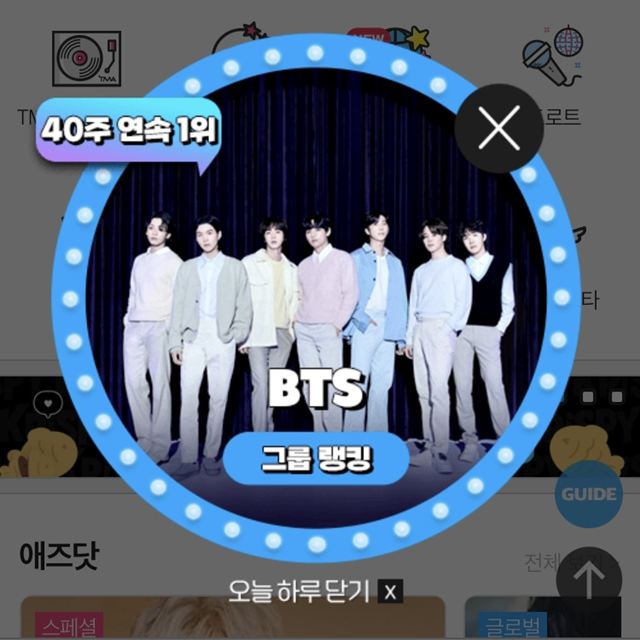
Task: Close the BTS ranking popup
Action: (499, 128)
